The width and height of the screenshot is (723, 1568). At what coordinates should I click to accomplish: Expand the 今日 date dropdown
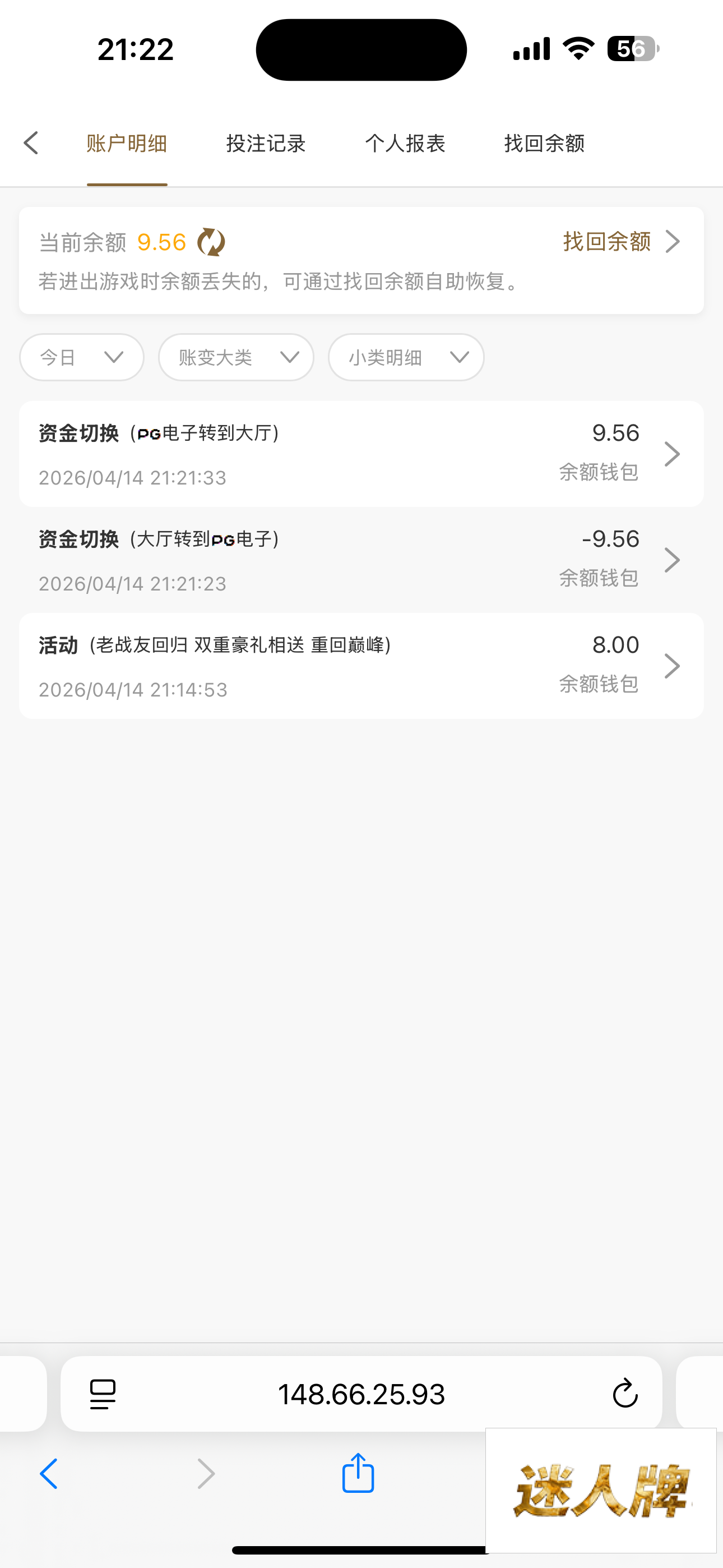(x=82, y=357)
